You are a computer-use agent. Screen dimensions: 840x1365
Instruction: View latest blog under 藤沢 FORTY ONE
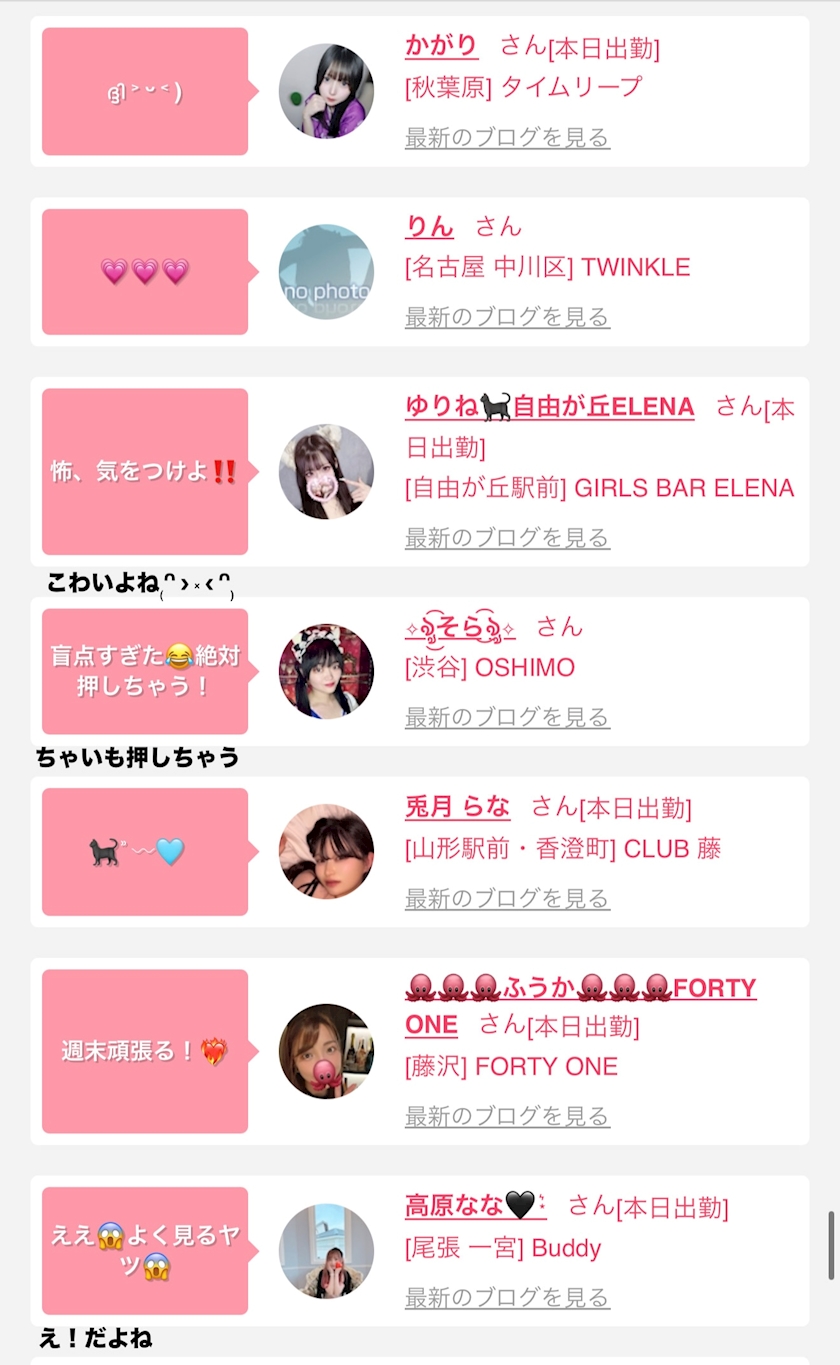507,1116
